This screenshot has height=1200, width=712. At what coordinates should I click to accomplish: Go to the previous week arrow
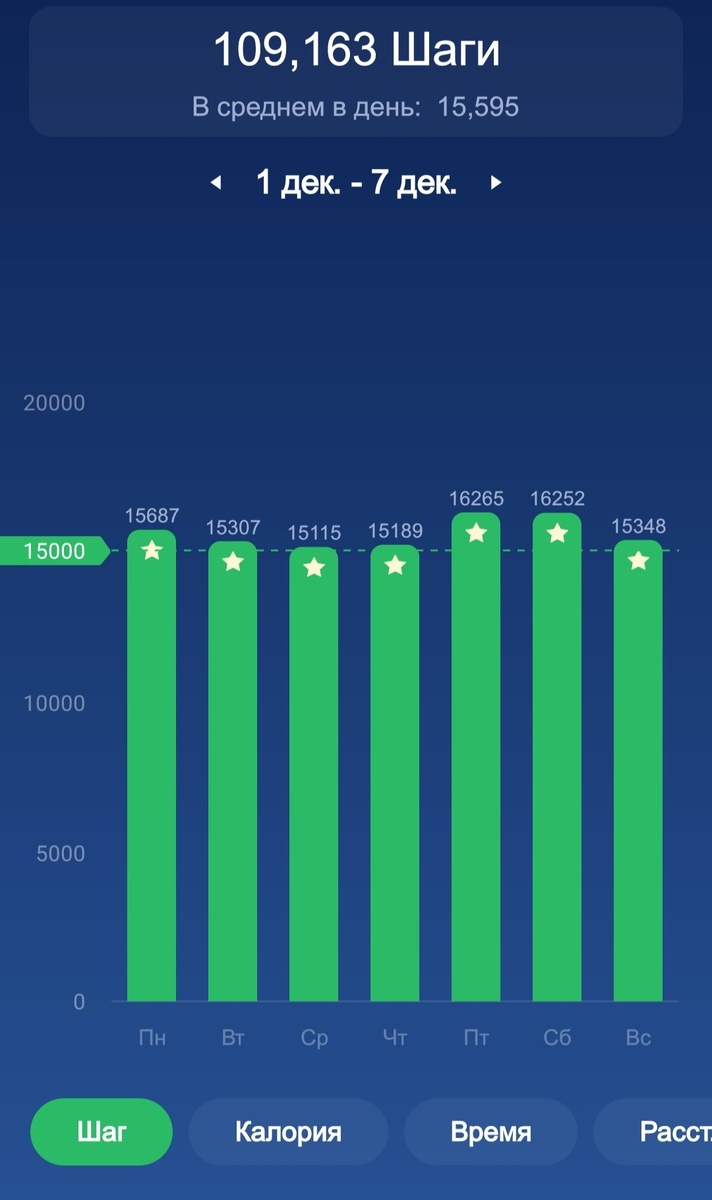pyautogui.click(x=215, y=183)
